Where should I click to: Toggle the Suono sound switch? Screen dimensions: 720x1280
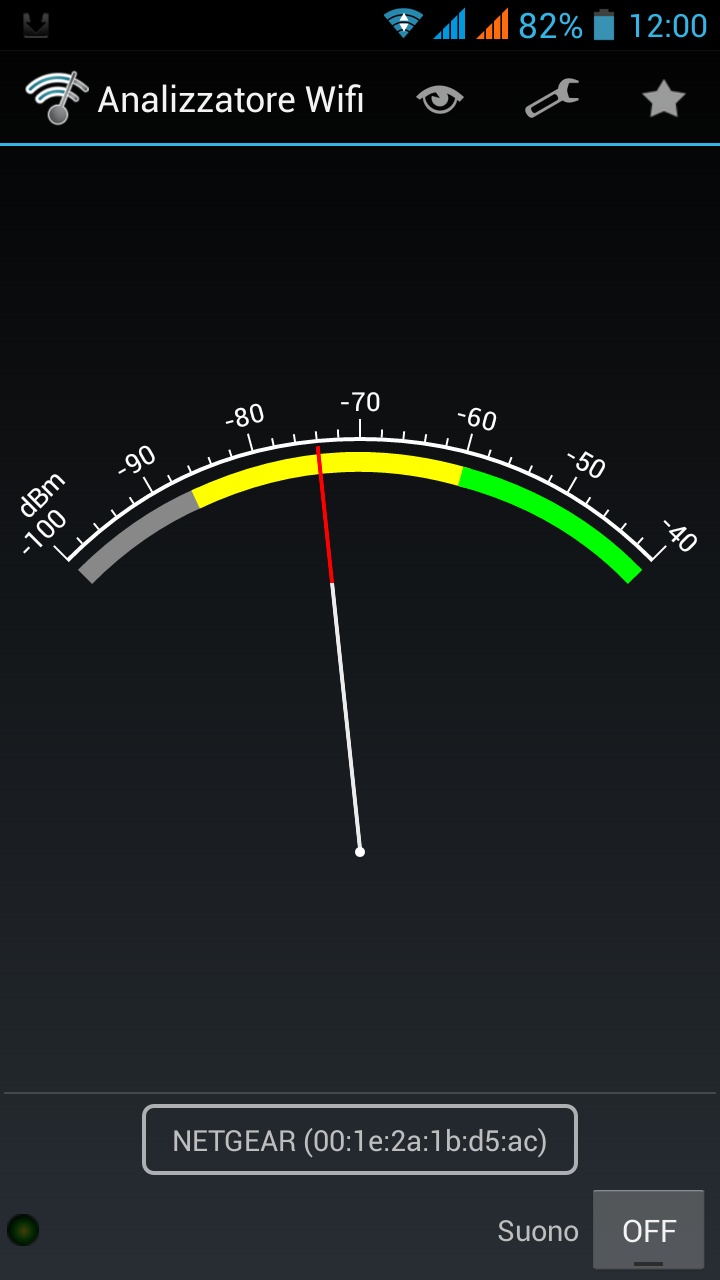(648, 1230)
